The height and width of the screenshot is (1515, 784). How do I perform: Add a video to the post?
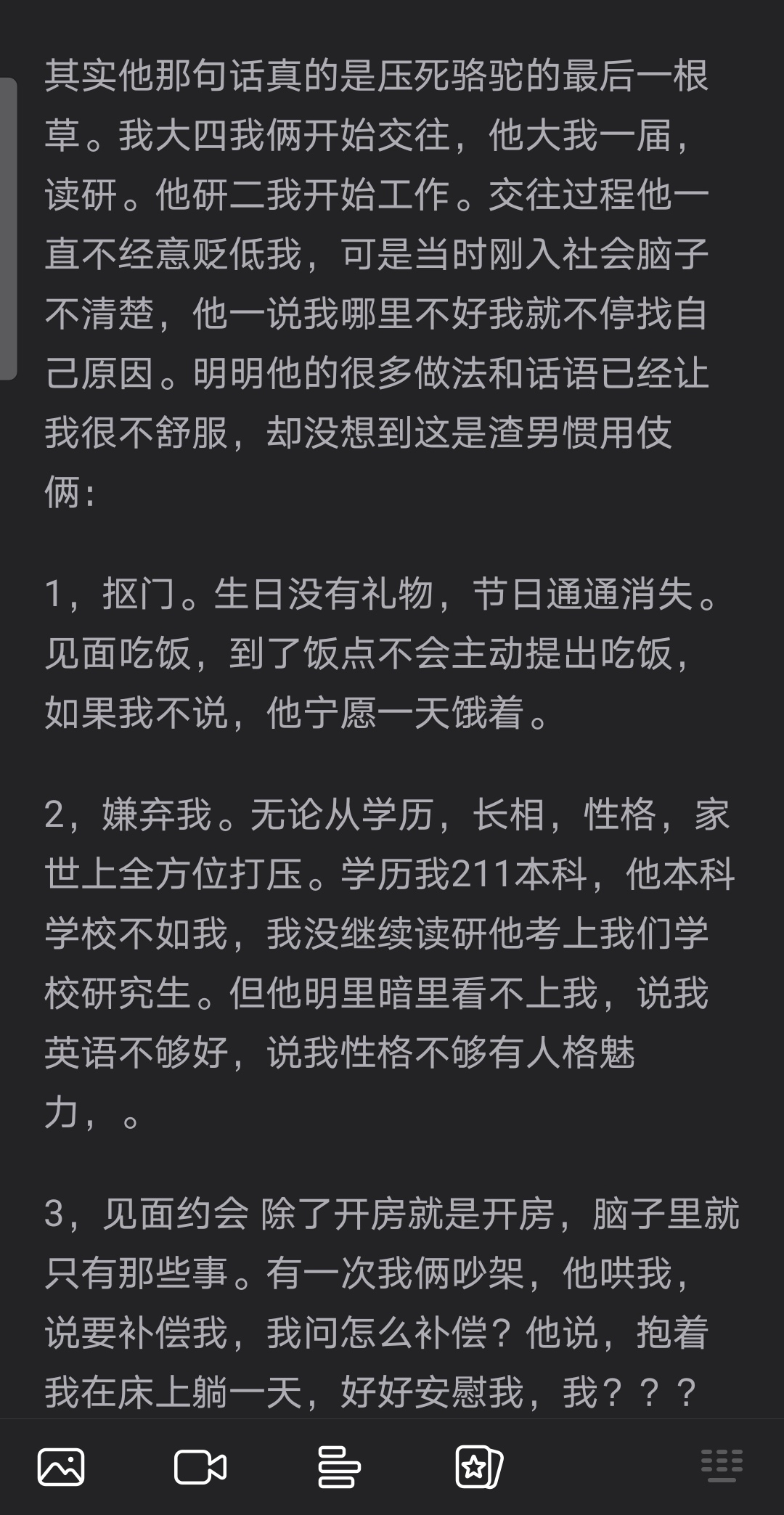(200, 1467)
